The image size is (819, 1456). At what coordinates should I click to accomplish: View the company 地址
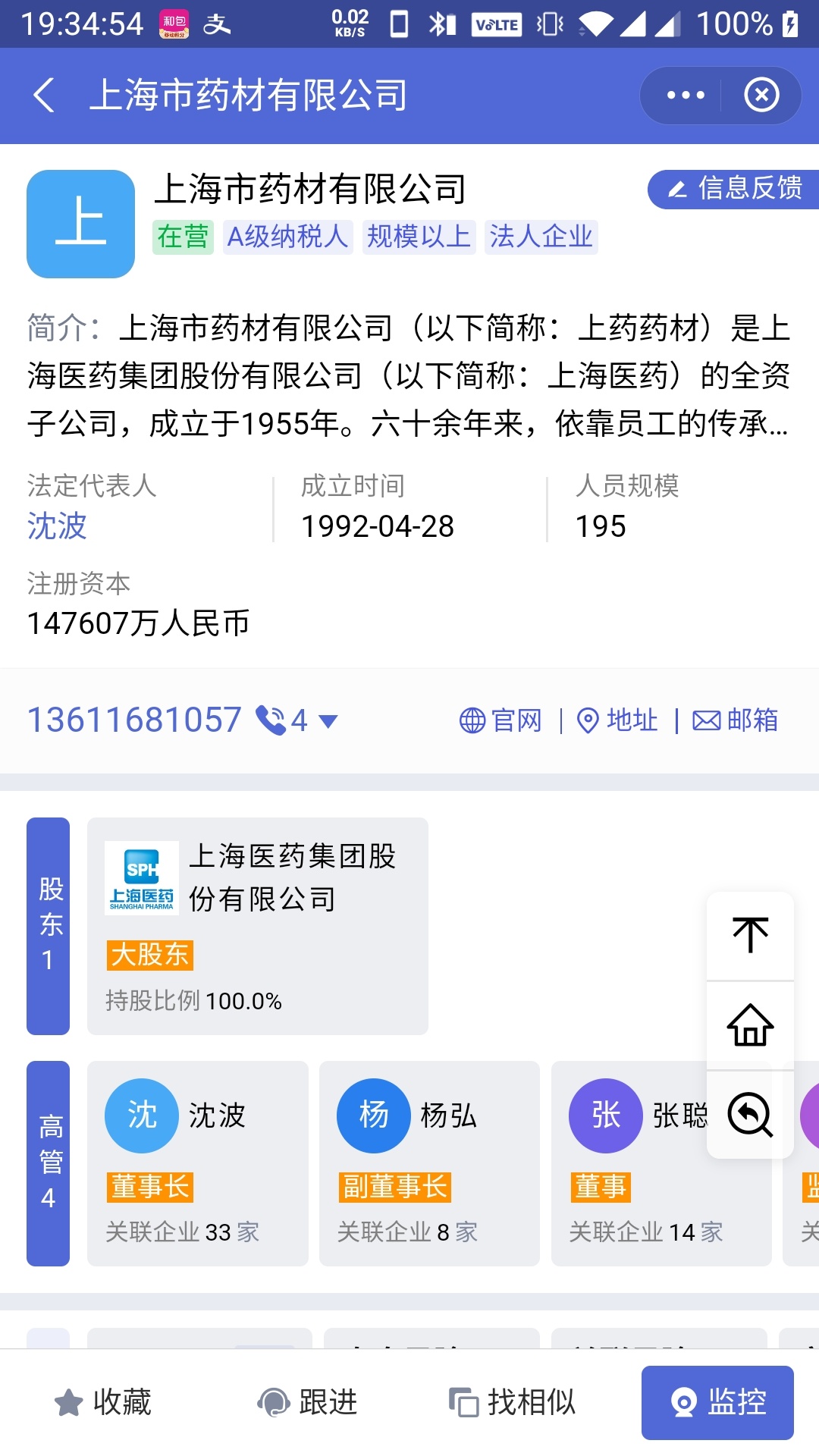click(x=617, y=720)
